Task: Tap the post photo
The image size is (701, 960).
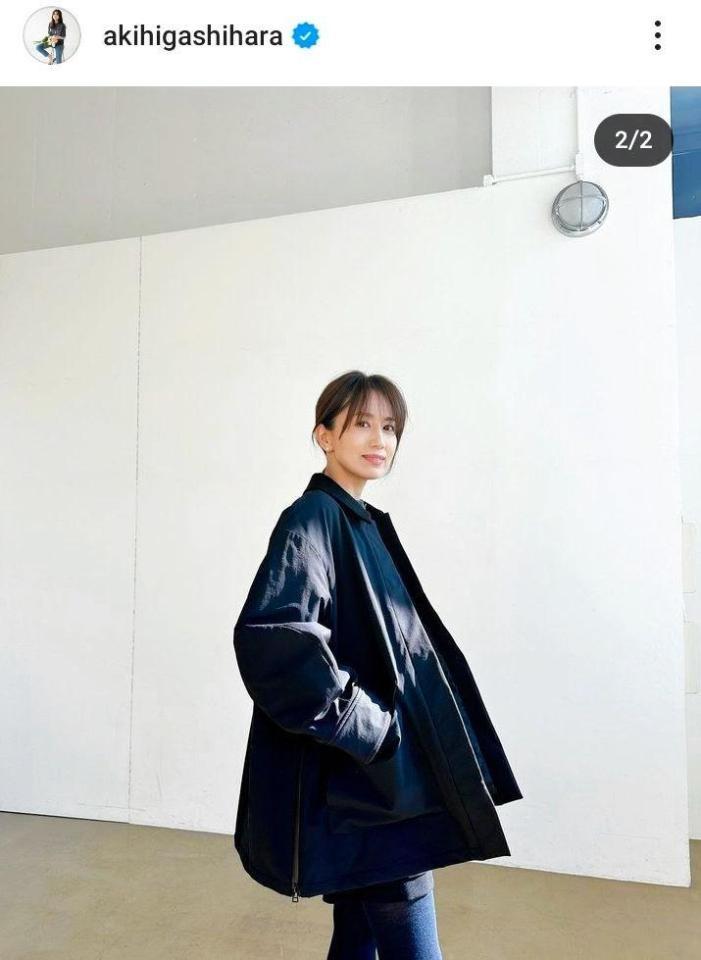Action: 350,520
